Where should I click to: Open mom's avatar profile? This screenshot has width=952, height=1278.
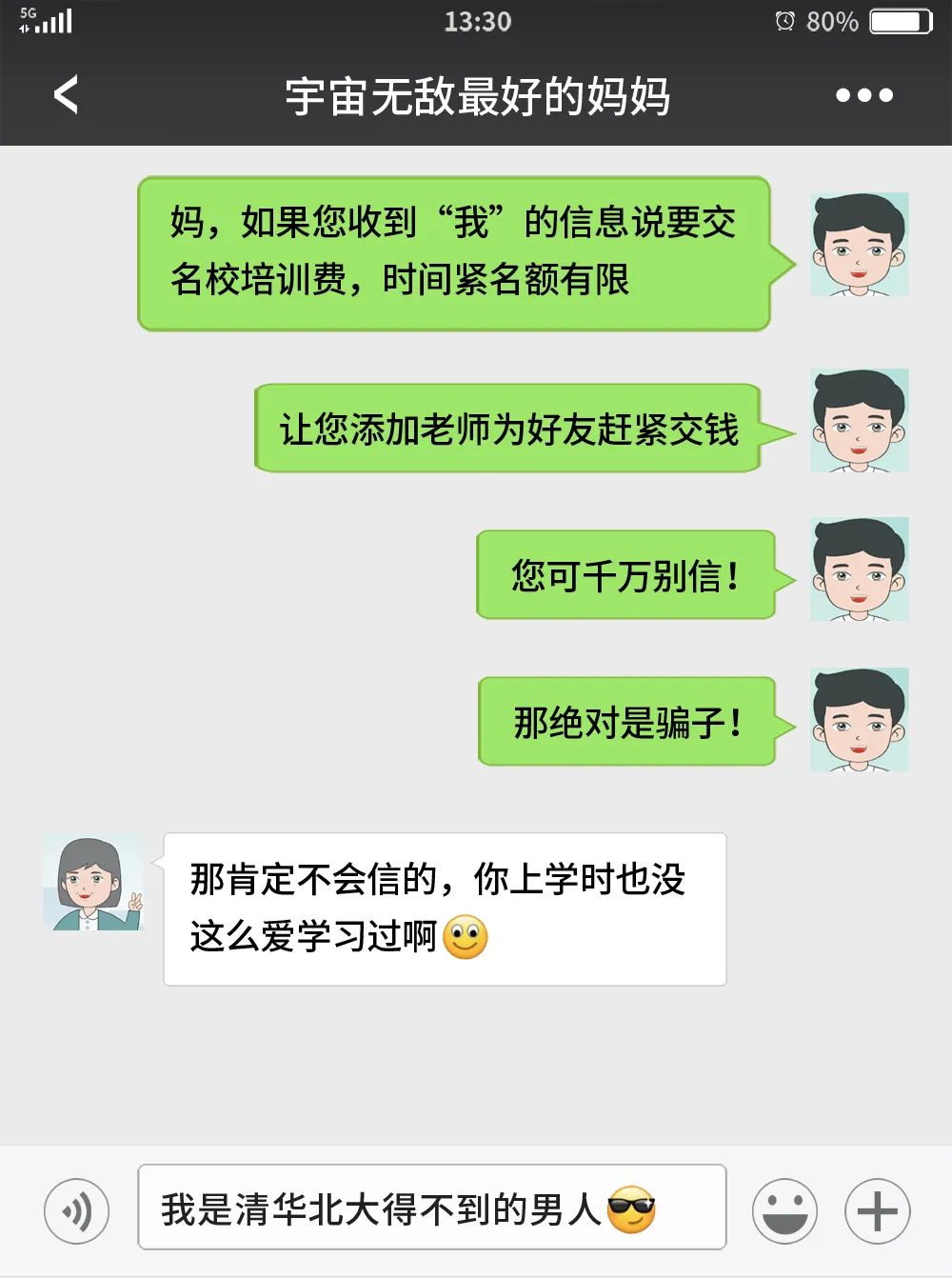pos(93,884)
